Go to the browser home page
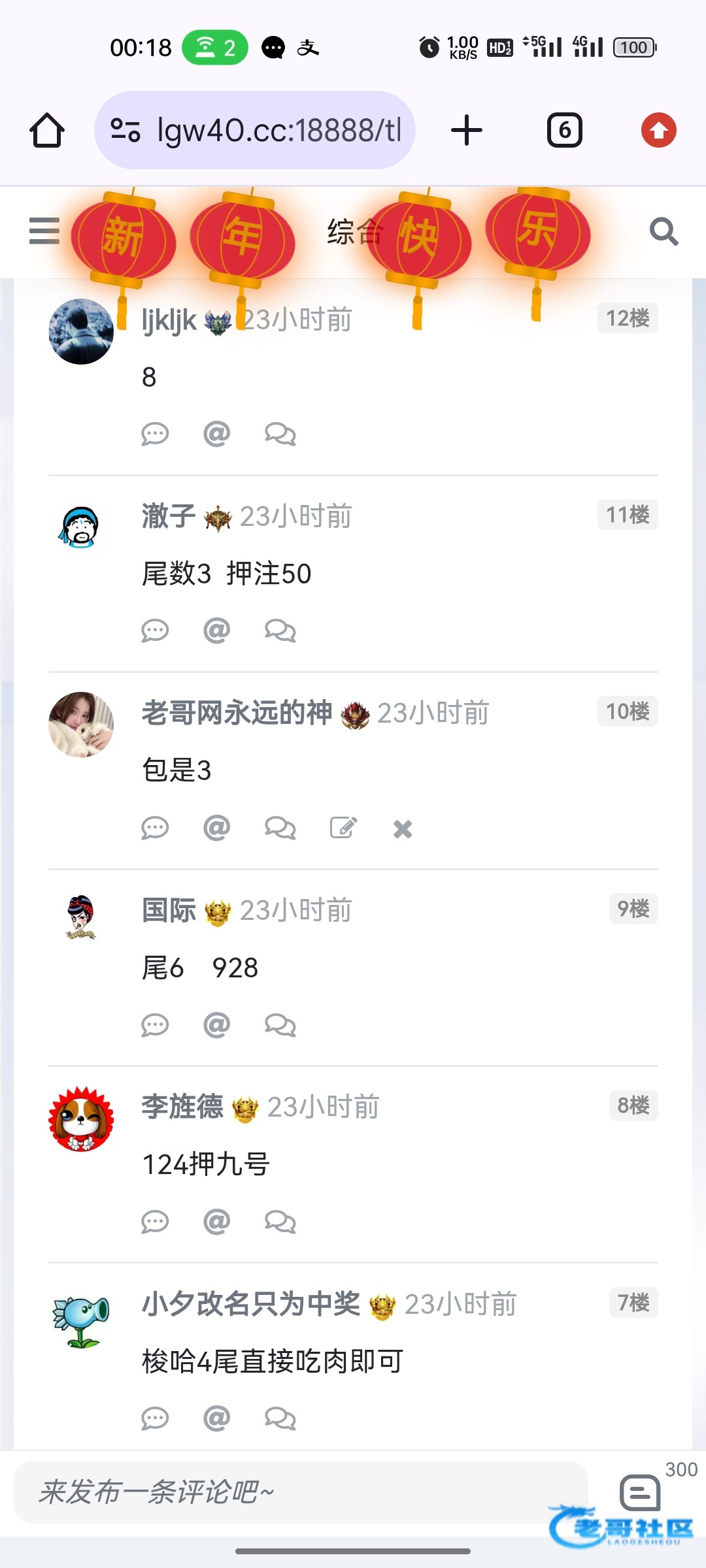Image resolution: width=706 pixels, height=1568 pixels. click(x=47, y=130)
